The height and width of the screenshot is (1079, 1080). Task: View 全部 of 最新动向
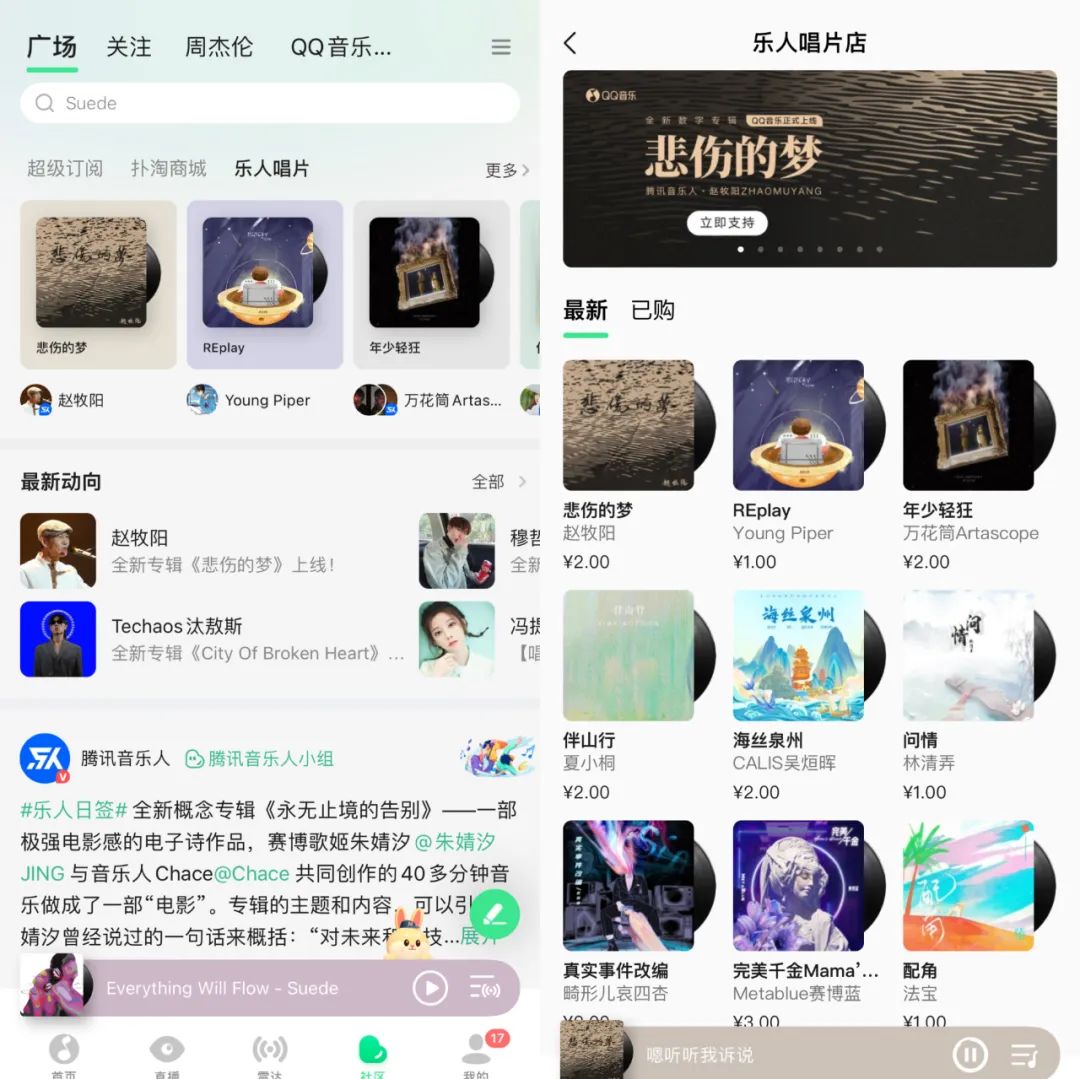[x=498, y=482]
